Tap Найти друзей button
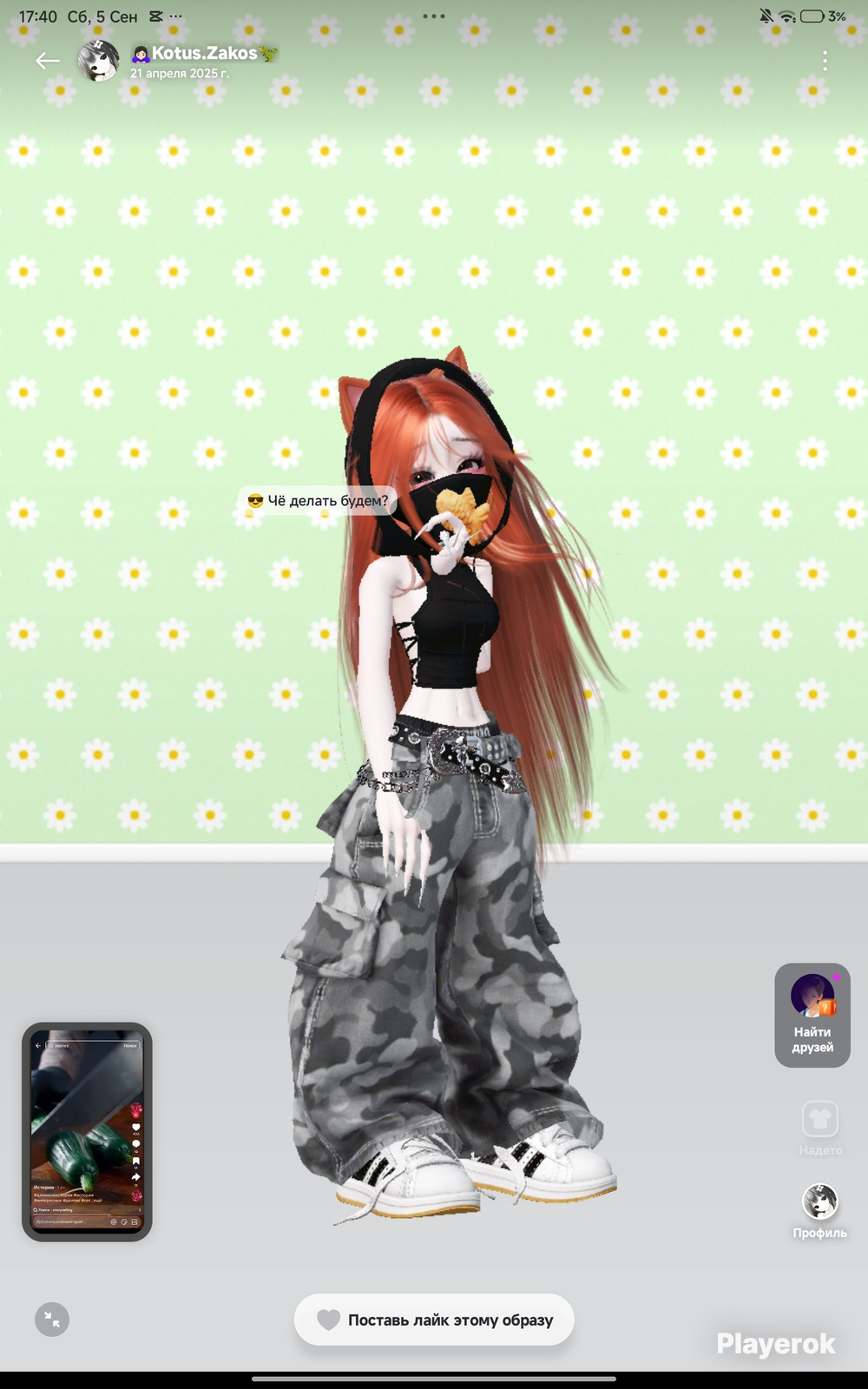 tap(812, 1015)
